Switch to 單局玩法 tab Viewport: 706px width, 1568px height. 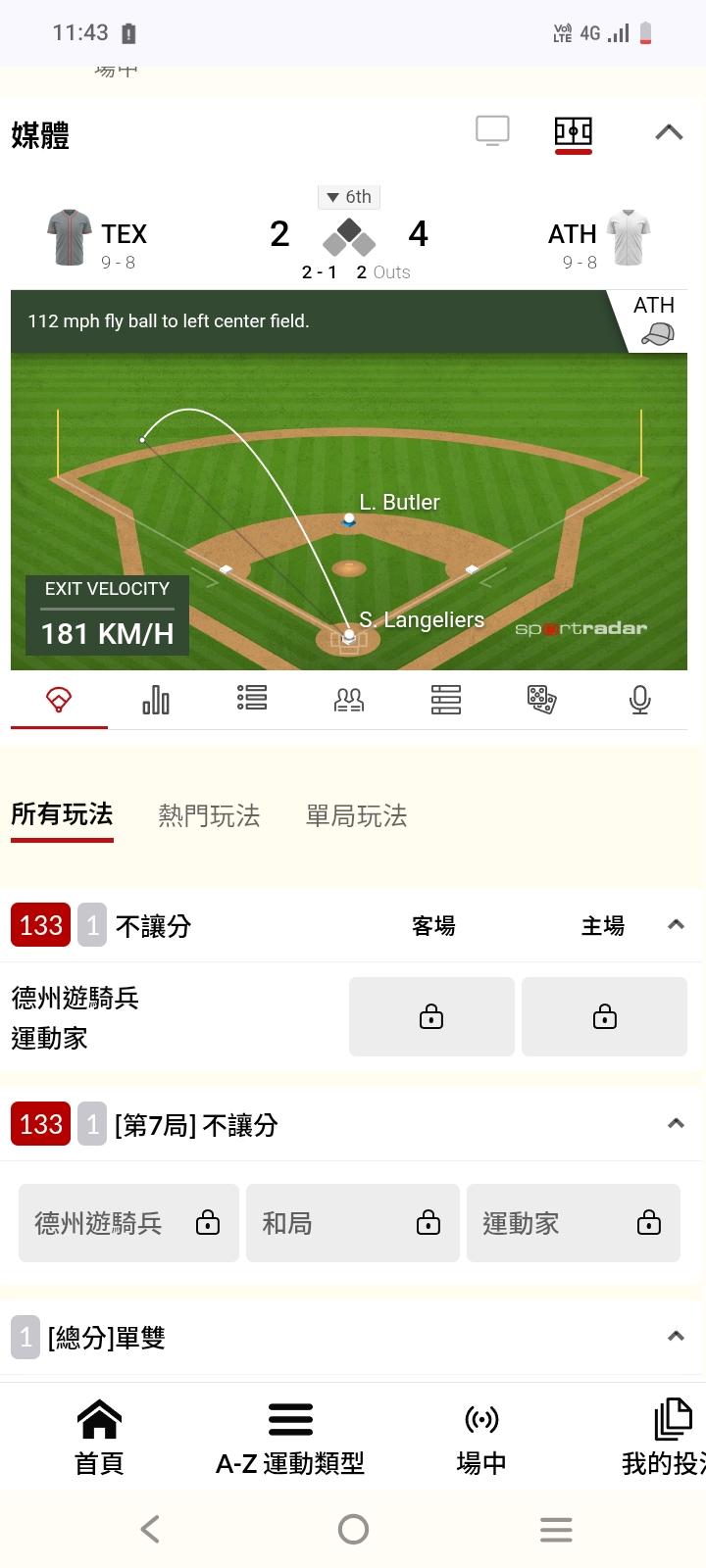356,816
